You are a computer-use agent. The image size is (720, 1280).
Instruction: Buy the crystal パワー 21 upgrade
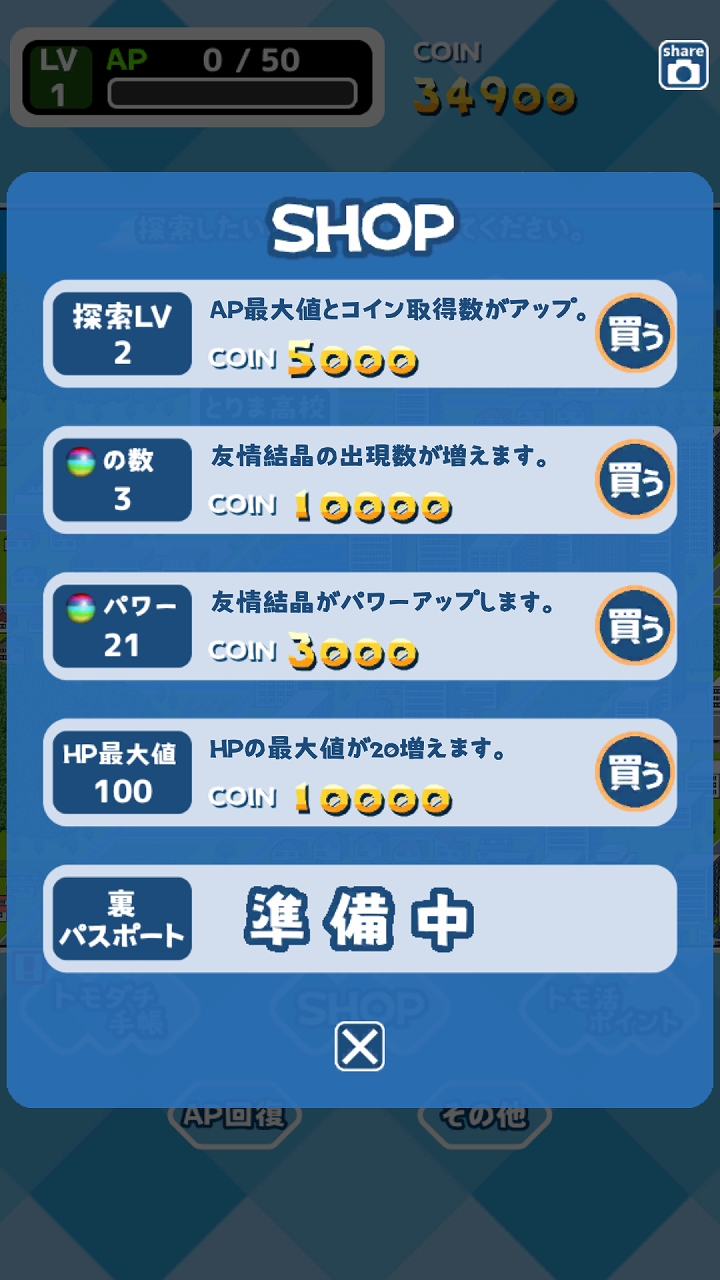point(635,626)
